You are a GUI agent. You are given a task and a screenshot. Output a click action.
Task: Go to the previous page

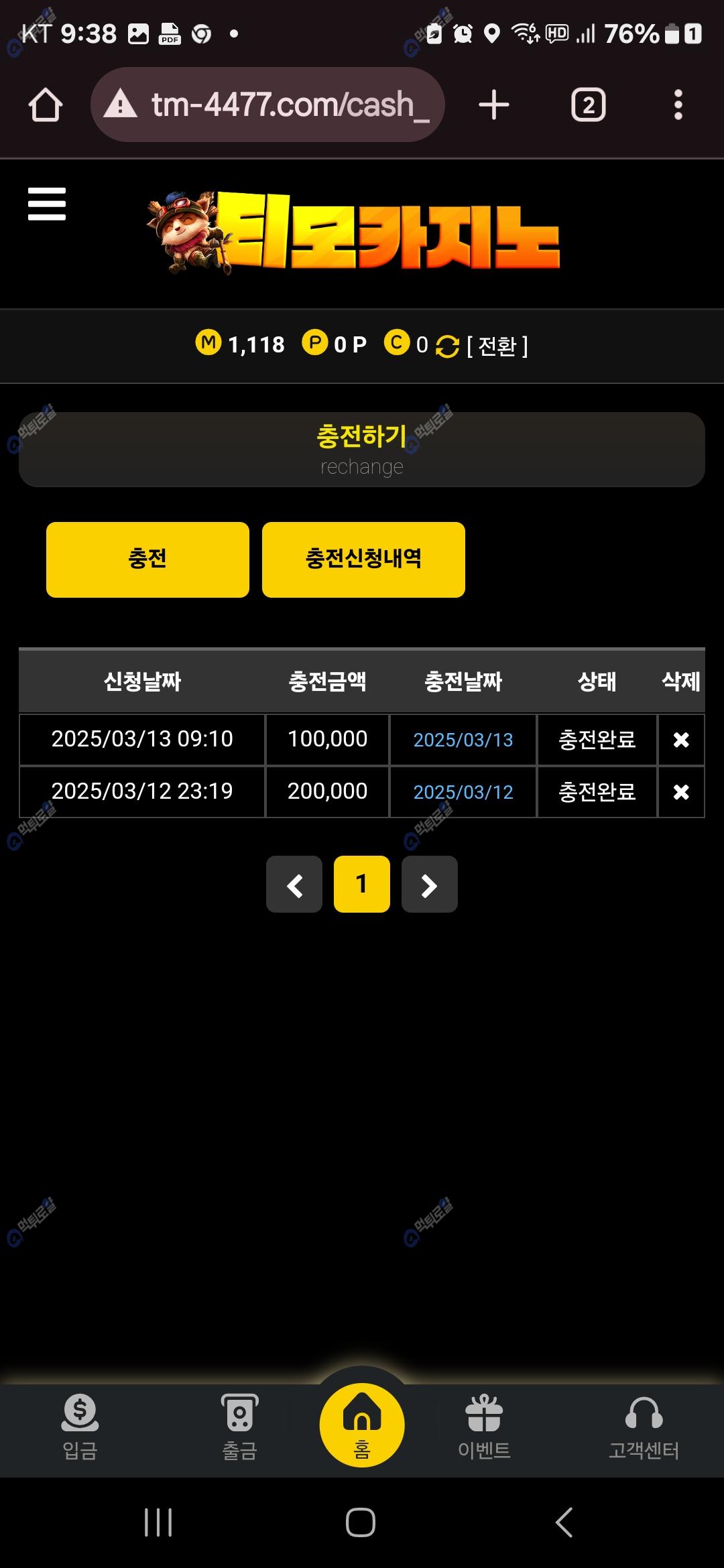(x=294, y=885)
